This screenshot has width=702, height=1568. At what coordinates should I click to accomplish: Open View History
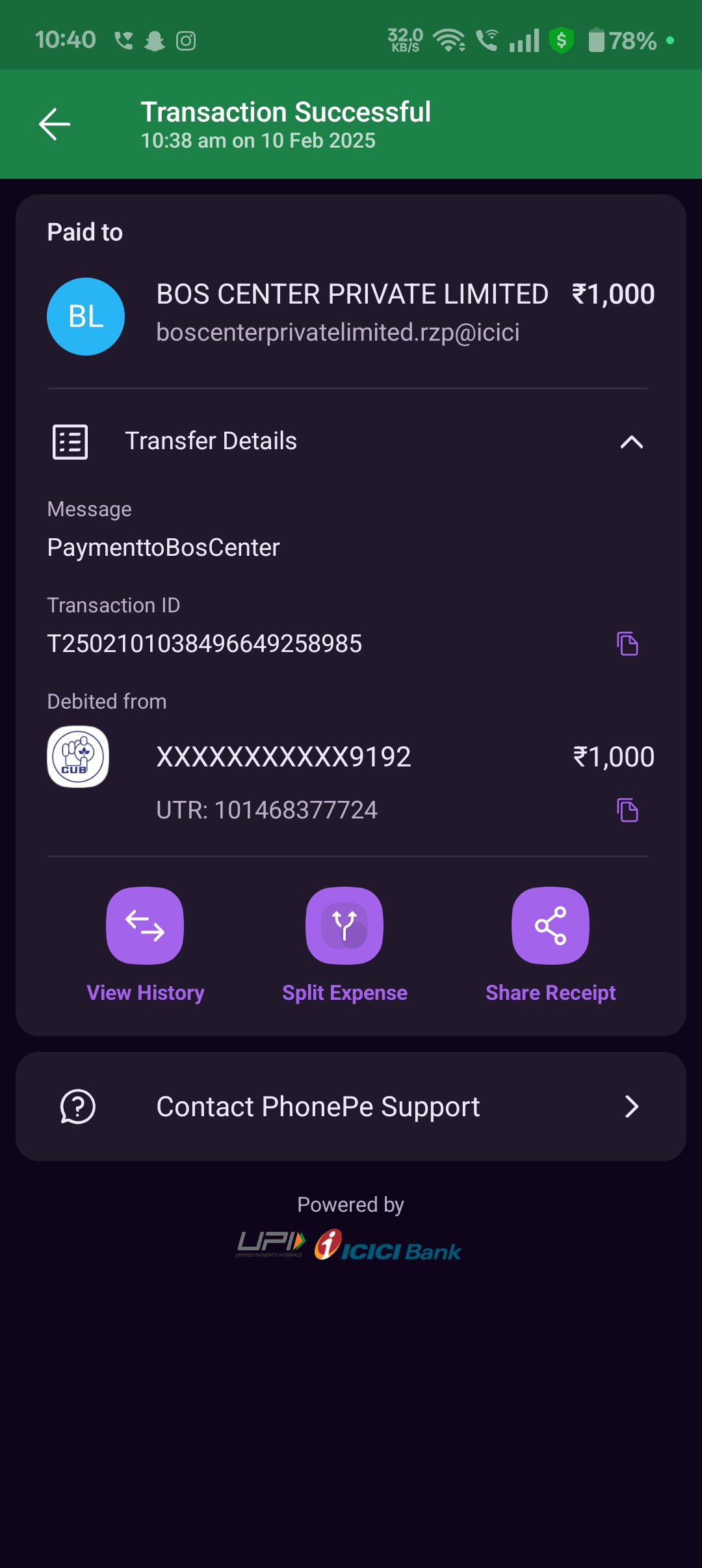point(145,926)
